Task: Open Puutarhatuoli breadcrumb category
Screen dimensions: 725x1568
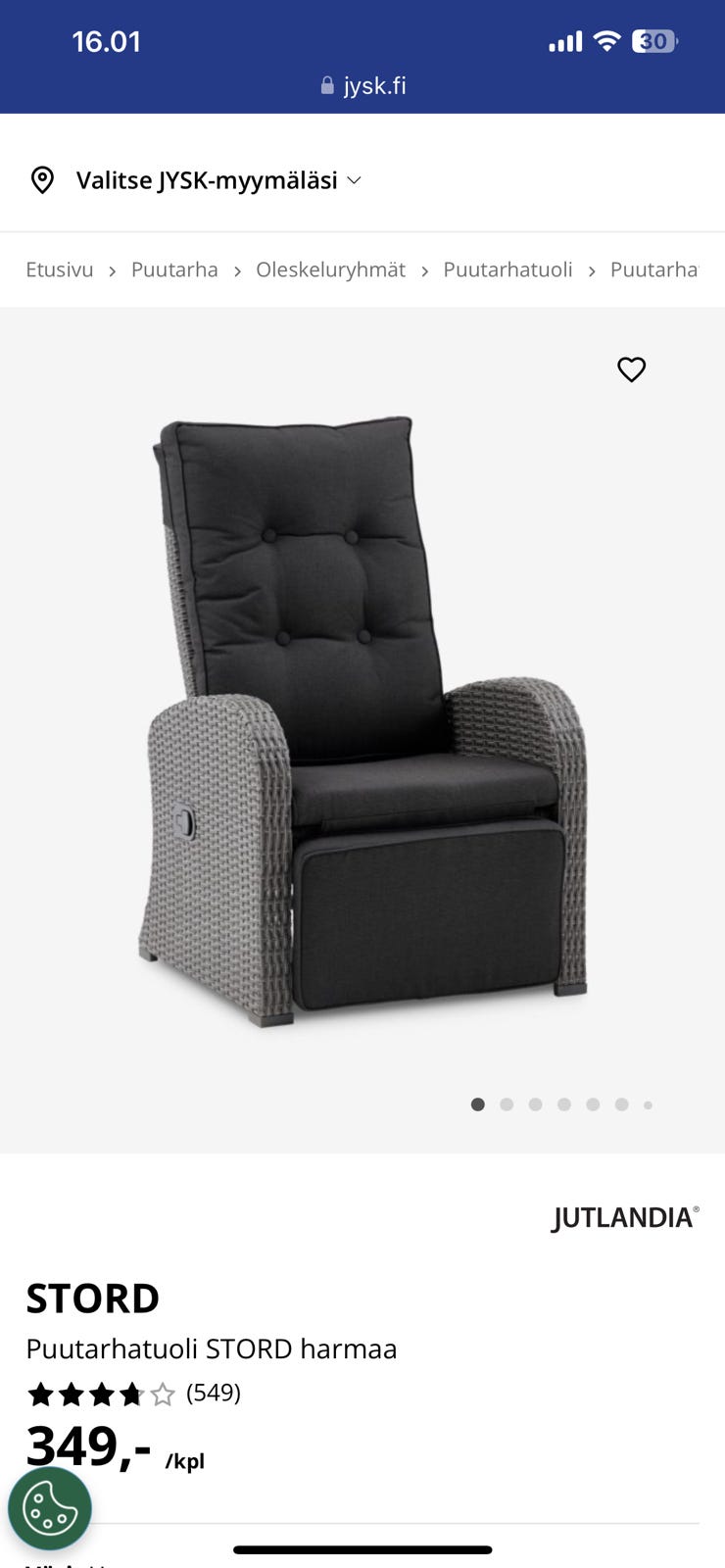Action: click(x=507, y=269)
